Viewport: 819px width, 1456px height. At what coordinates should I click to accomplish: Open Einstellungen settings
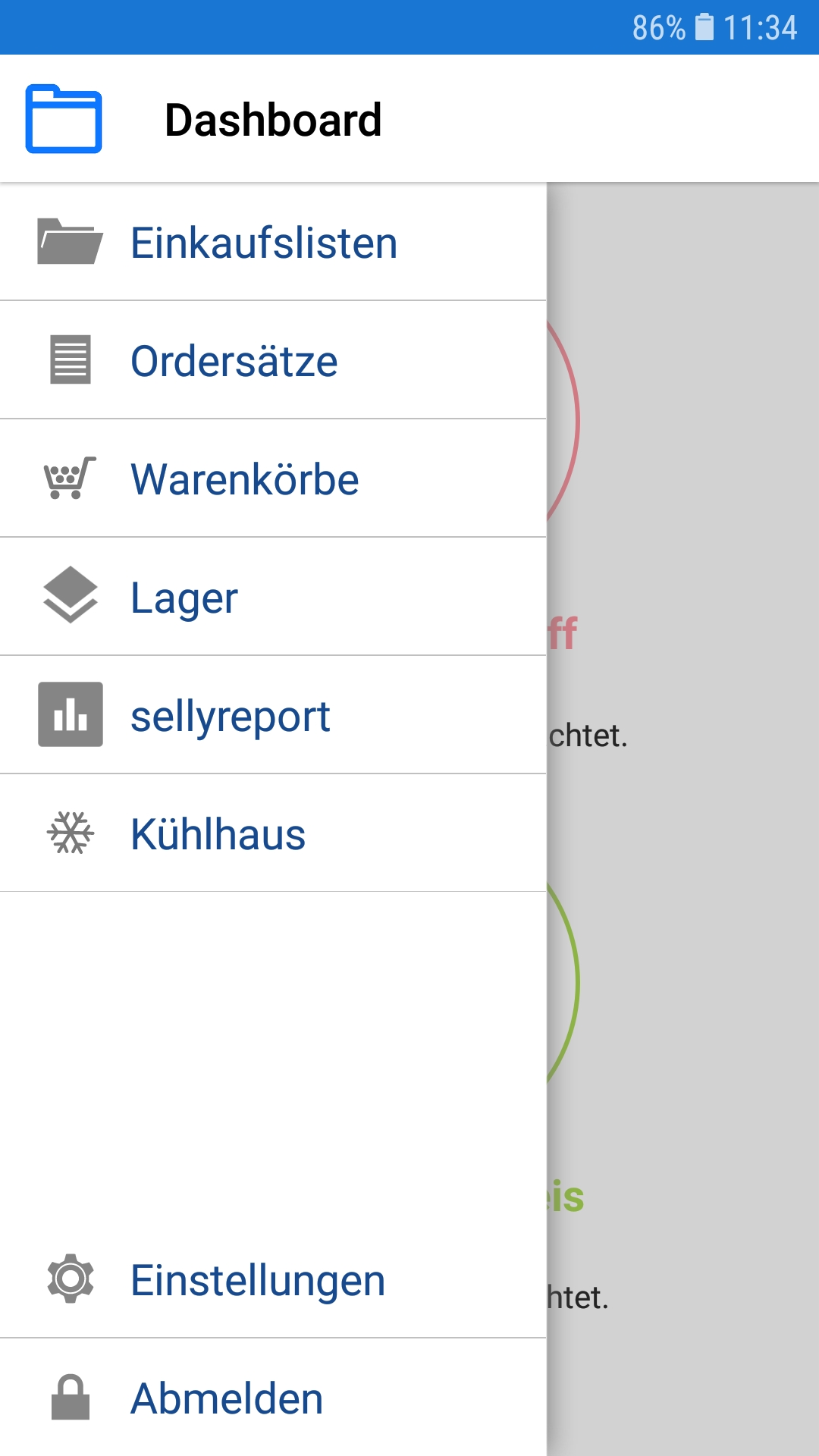click(x=258, y=1280)
